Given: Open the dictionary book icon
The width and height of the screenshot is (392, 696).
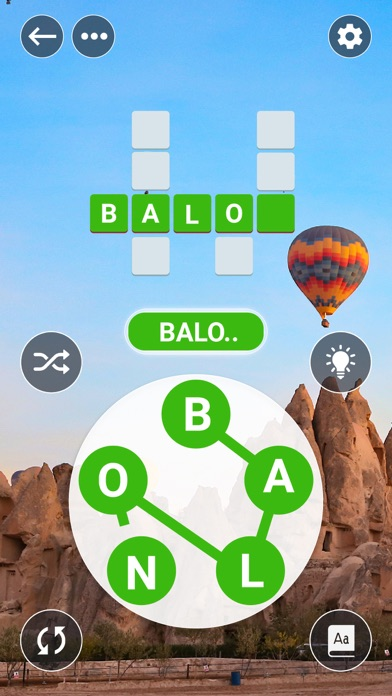Looking at the screenshot, I should tap(341, 640).
